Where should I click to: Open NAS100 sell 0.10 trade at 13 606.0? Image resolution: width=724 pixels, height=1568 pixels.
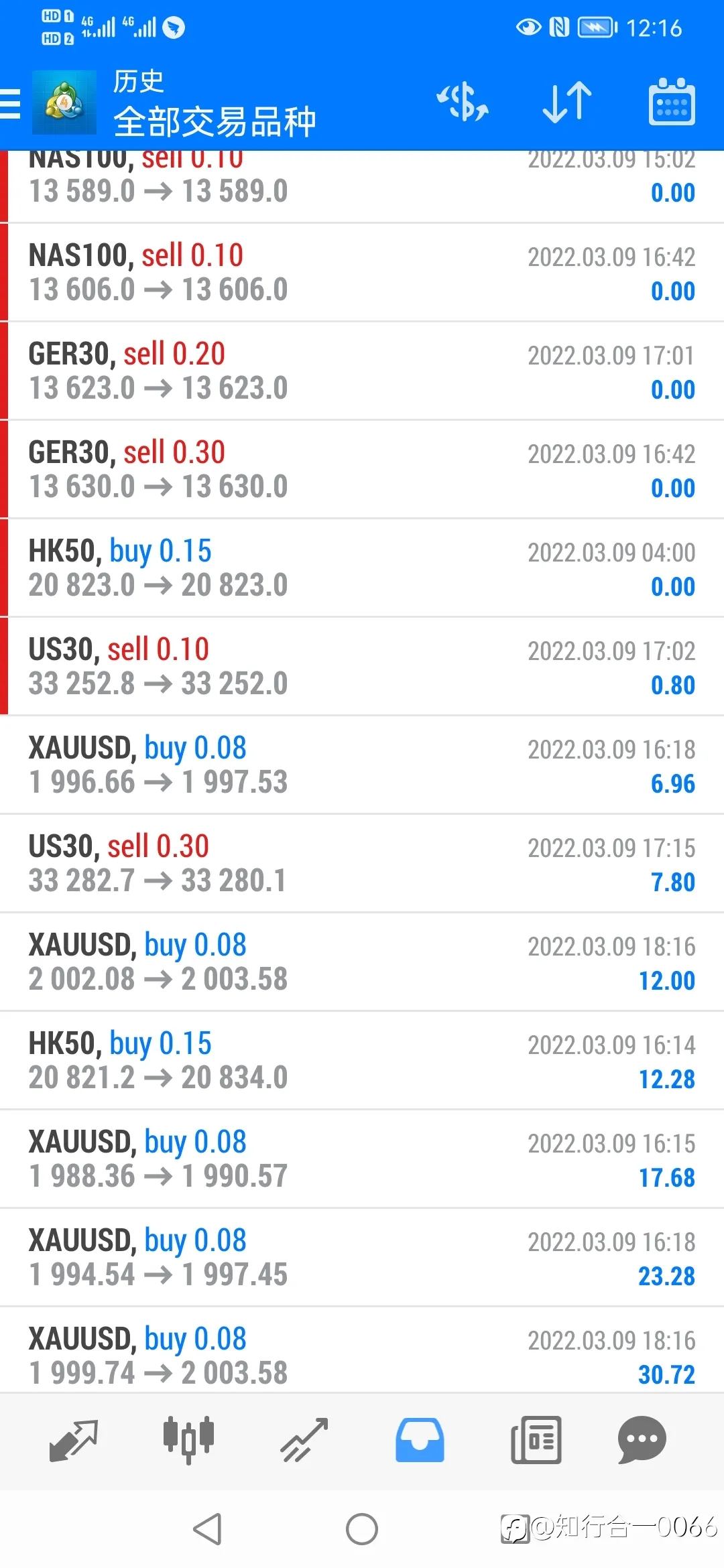click(362, 273)
